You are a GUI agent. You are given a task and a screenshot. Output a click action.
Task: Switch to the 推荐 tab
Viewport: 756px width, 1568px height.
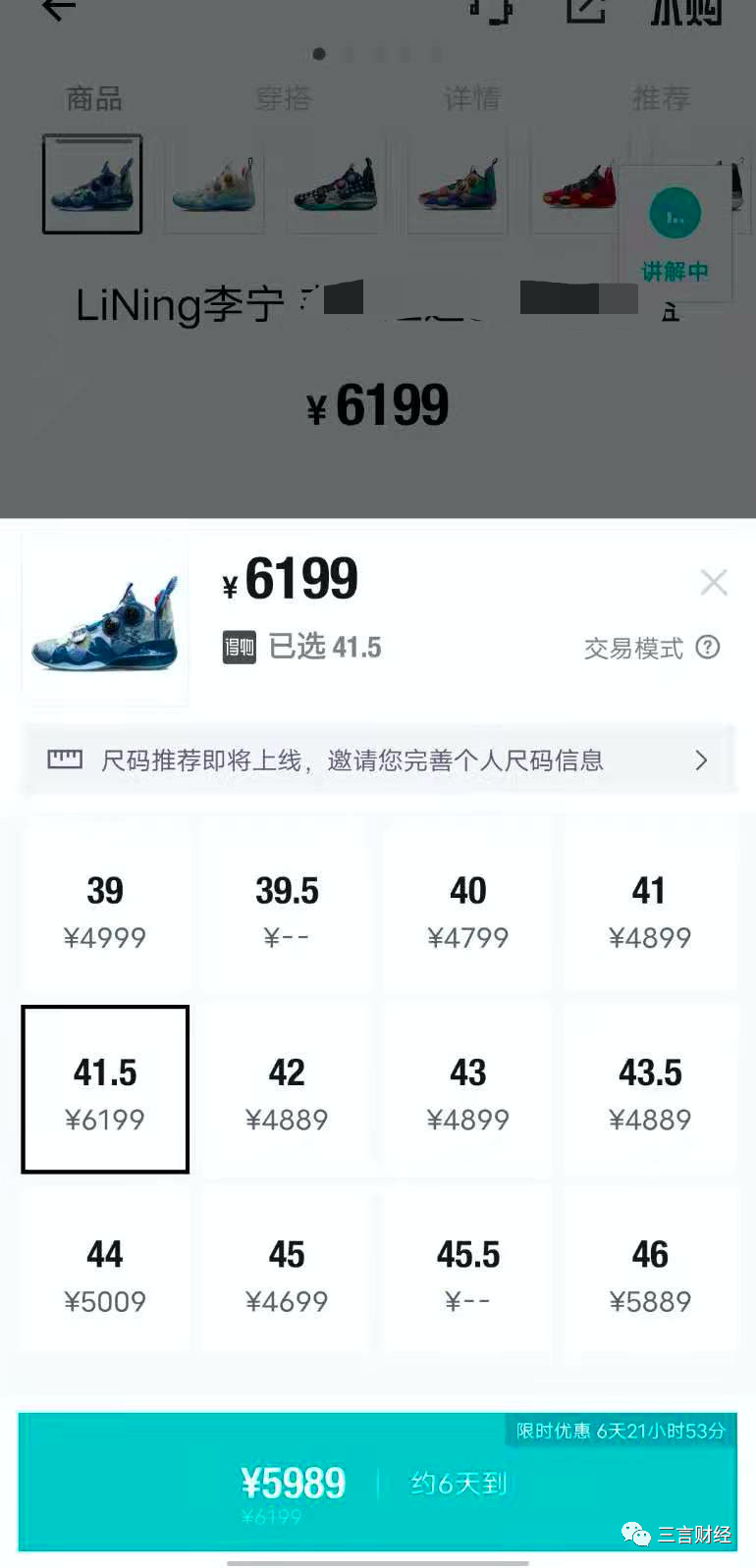pos(661,98)
